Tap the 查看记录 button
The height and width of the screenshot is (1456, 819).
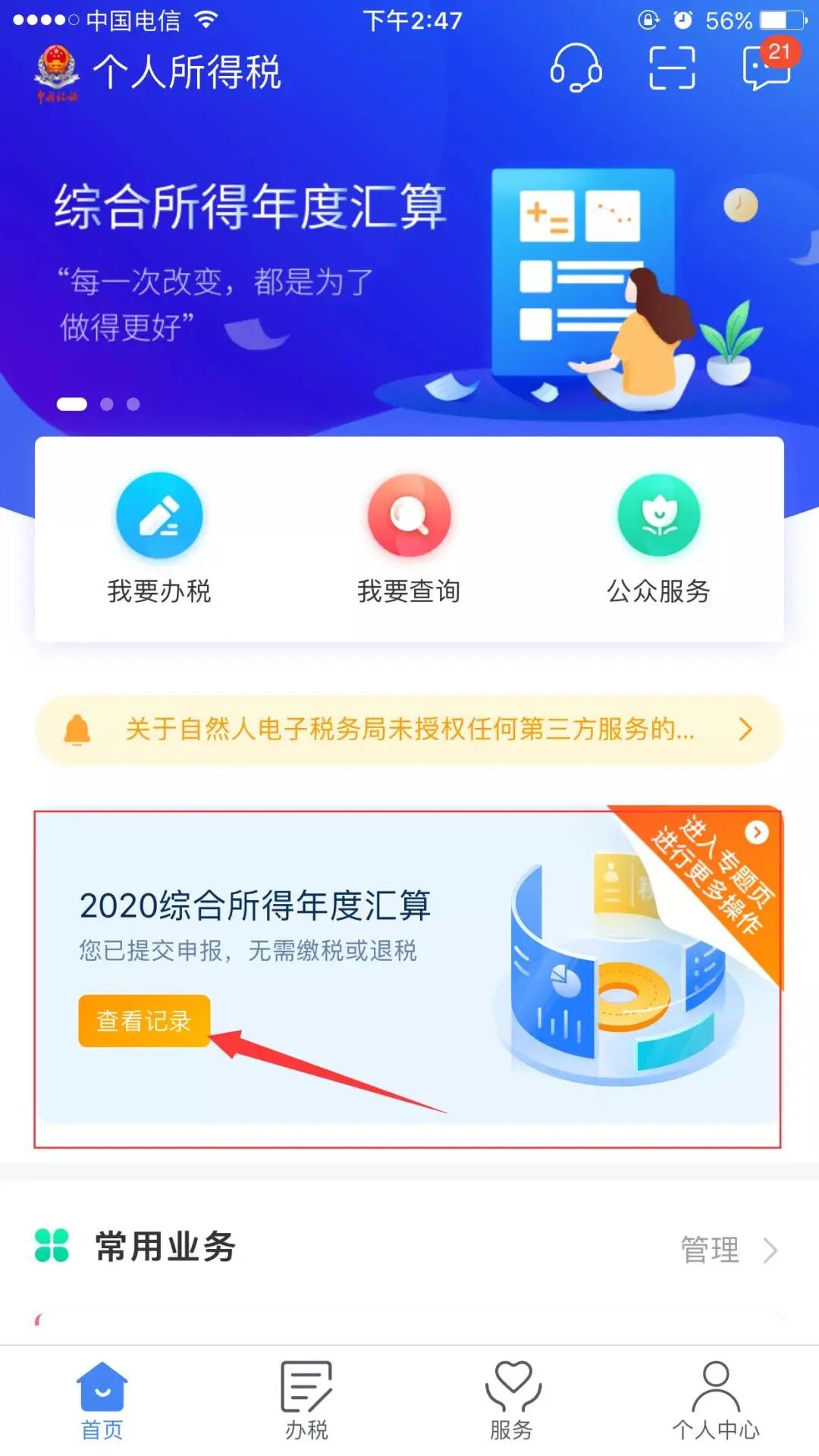coord(144,1021)
